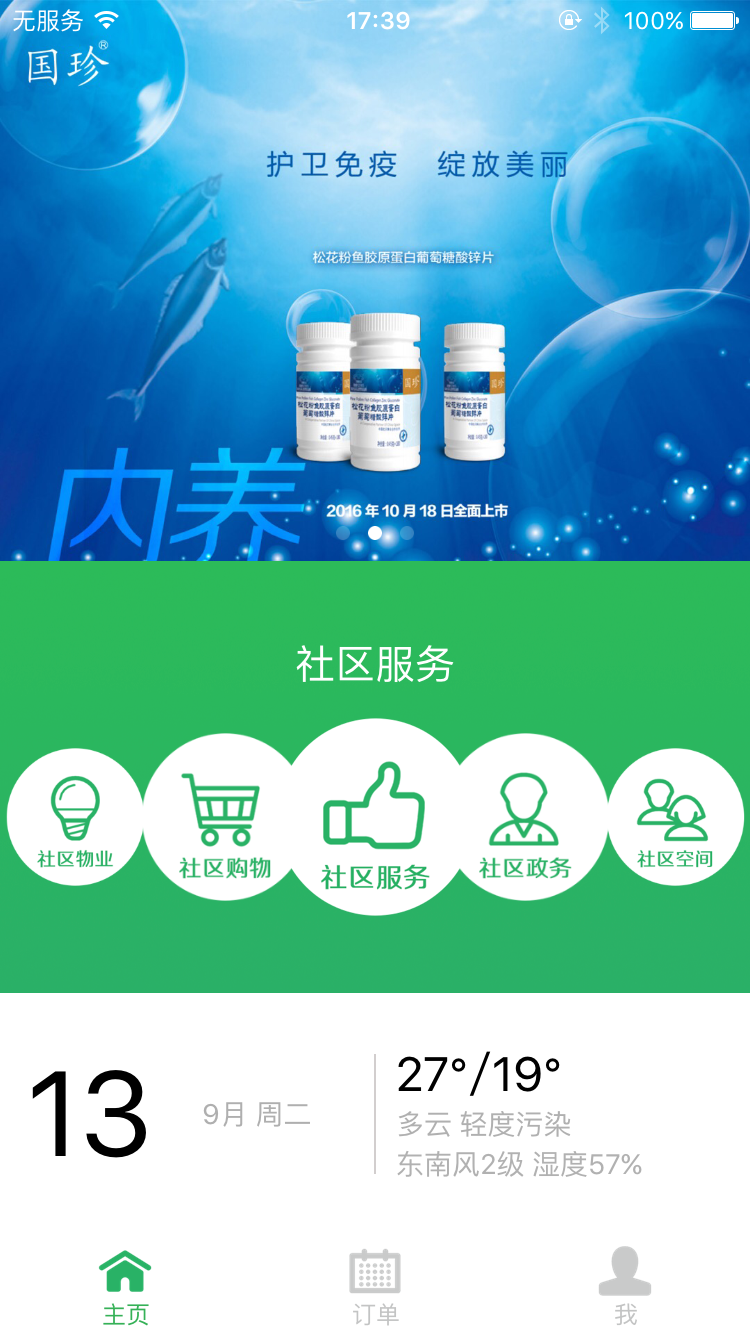Open the 社区空间 service
This screenshot has width=750, height=1334.
[675, 820]
